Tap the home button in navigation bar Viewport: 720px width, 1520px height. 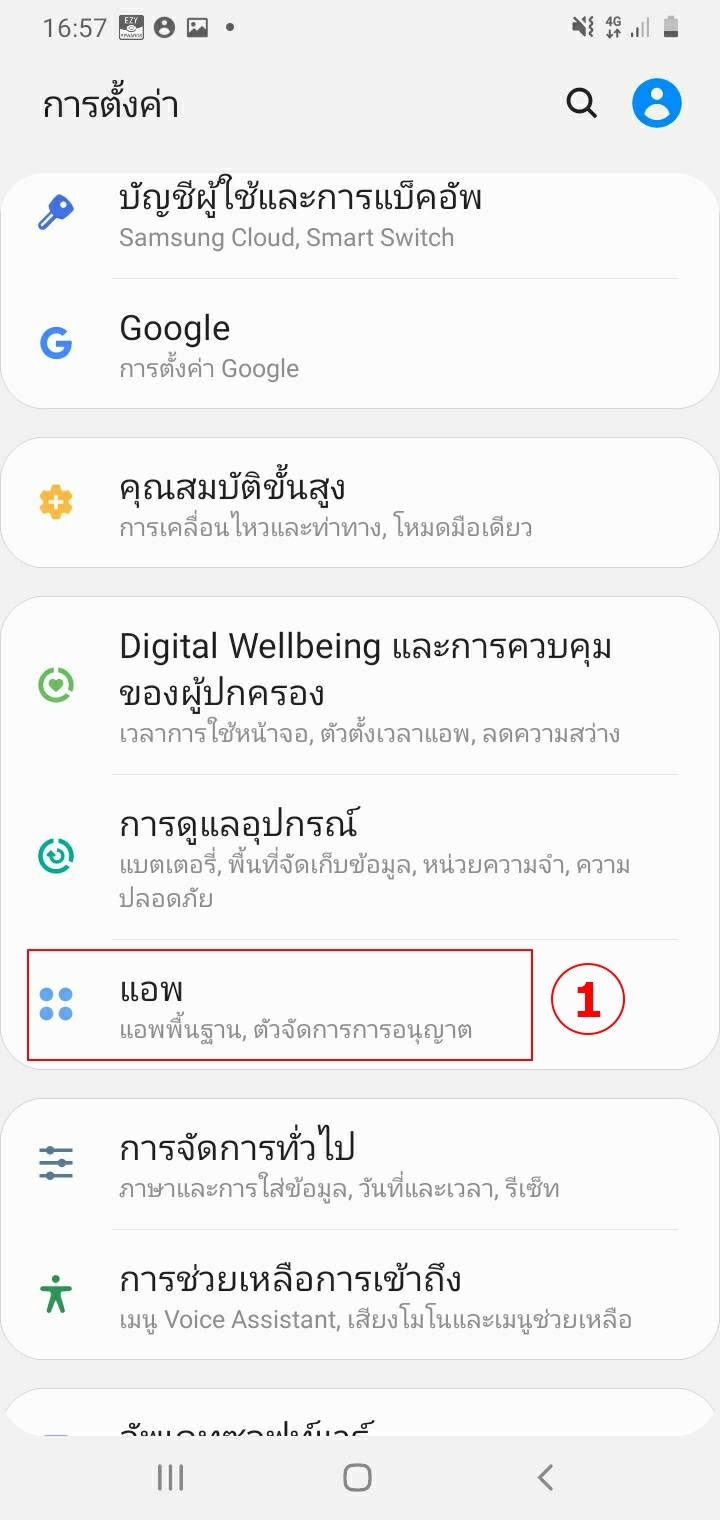click(357, 1477)
